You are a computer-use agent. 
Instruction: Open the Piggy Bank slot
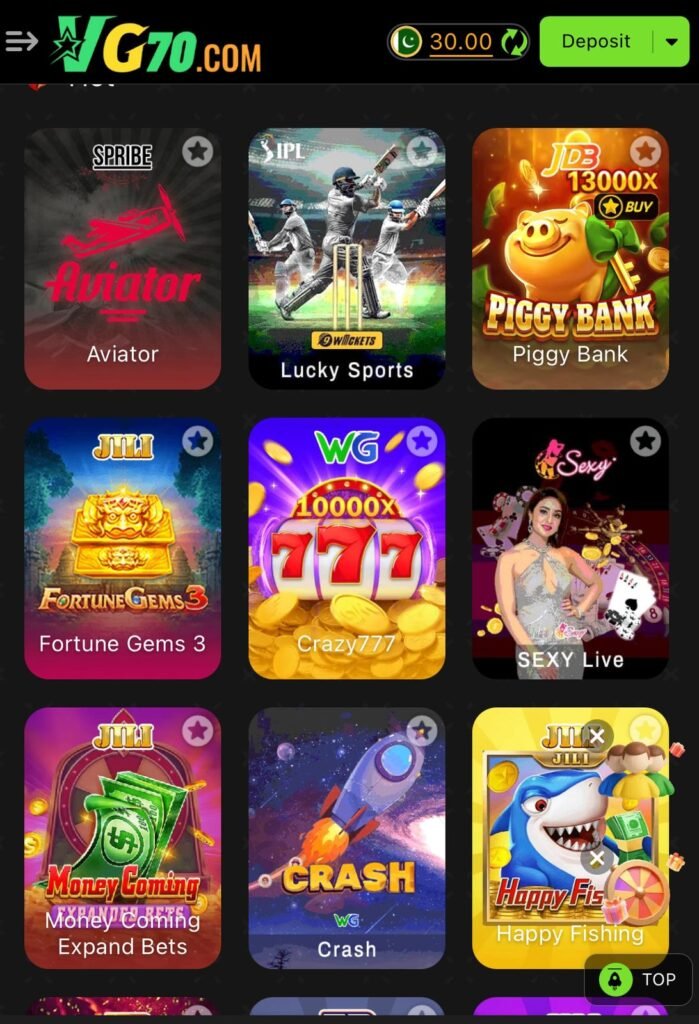[x=570, y=258]
